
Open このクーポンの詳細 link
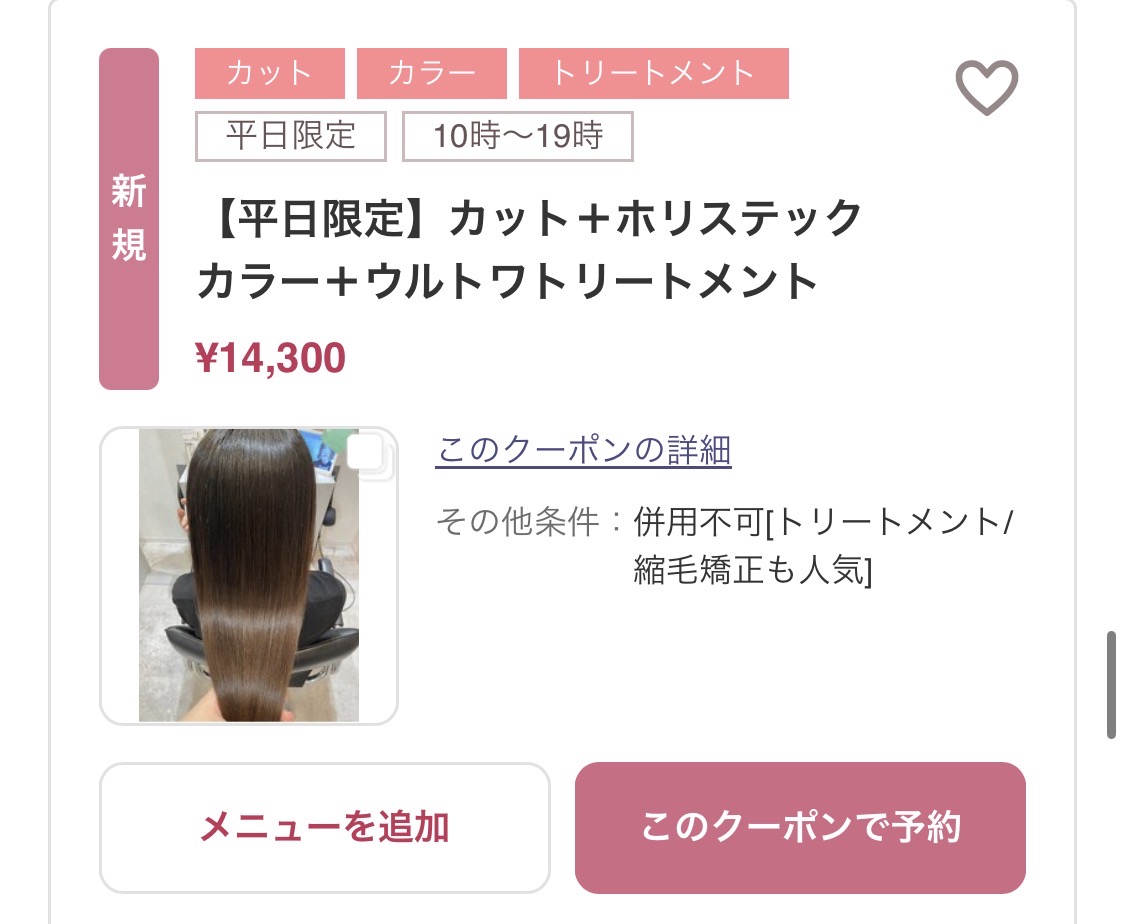point(584,450)
